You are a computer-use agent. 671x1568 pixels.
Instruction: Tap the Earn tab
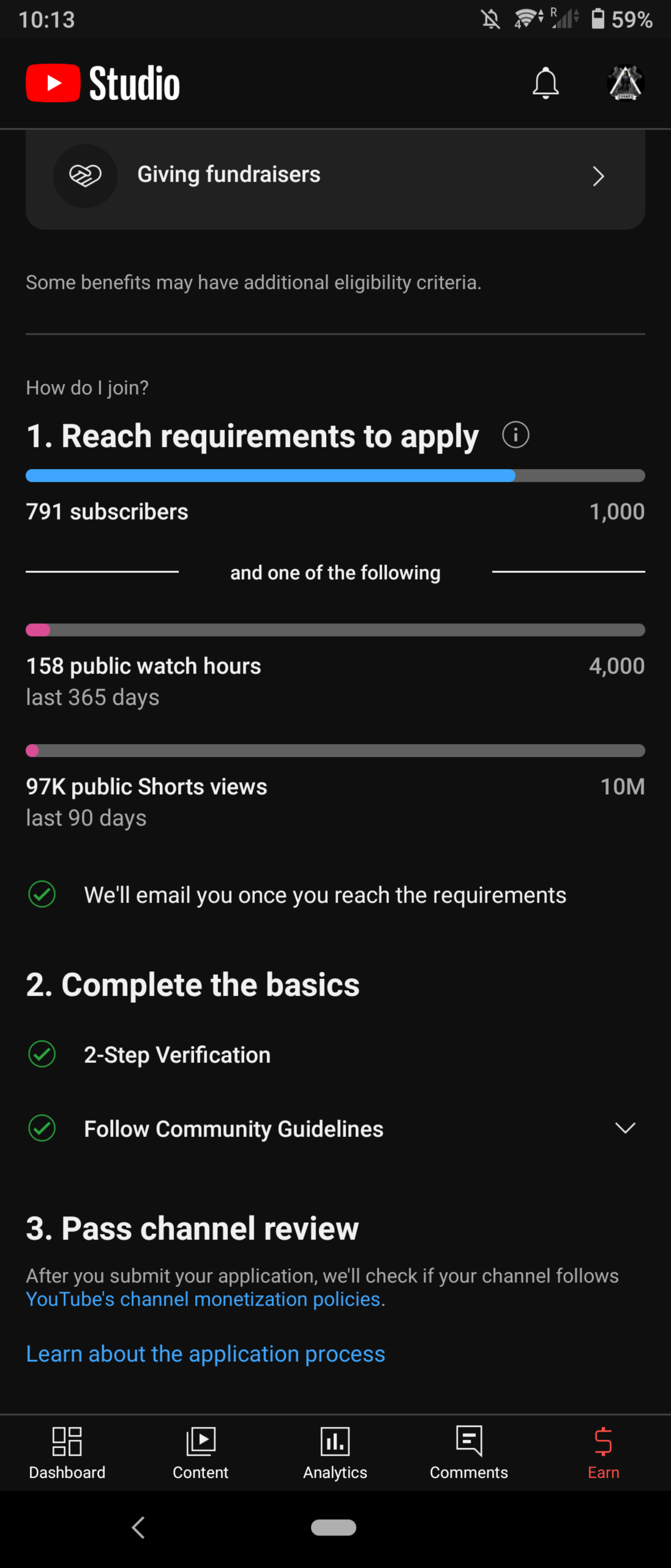pos(603,1453)
